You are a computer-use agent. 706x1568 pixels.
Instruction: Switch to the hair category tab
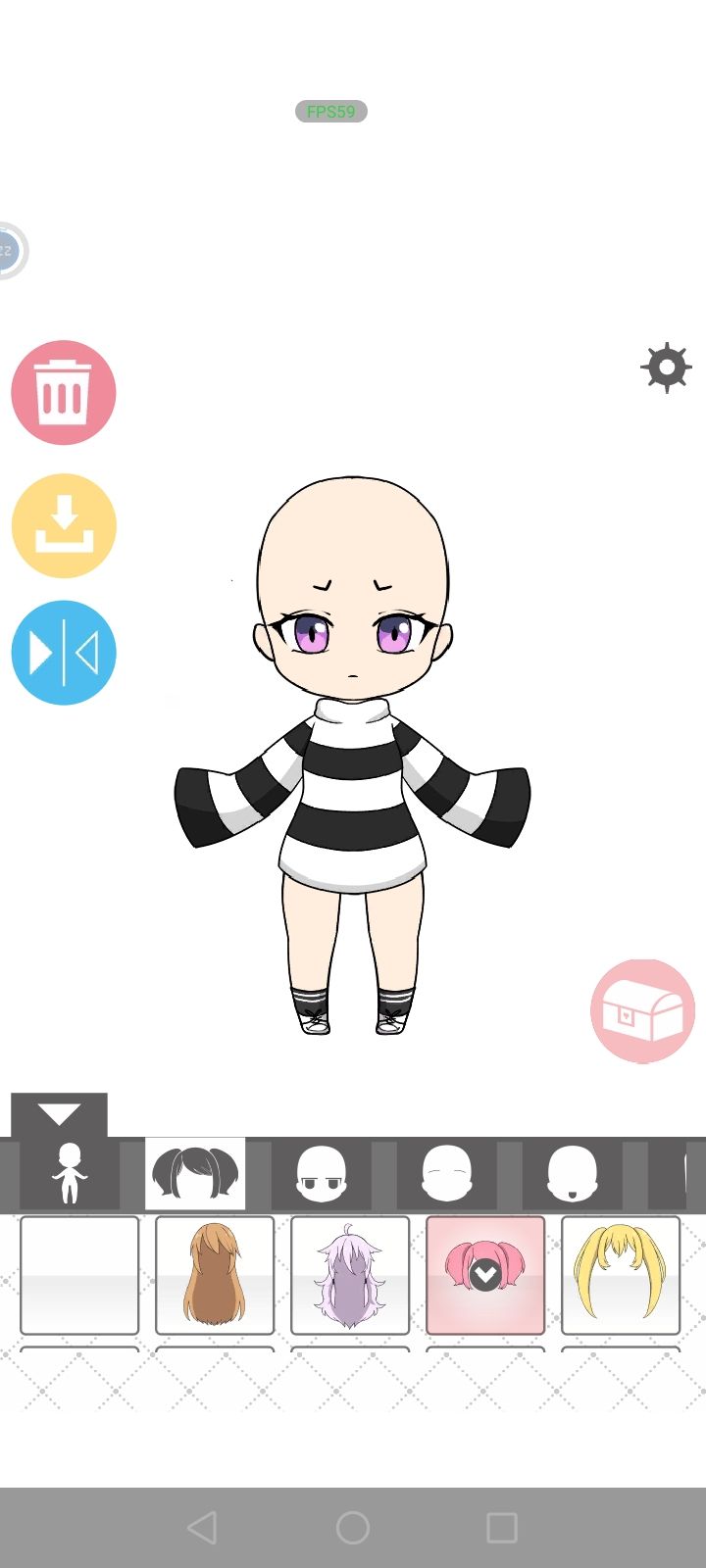pos(194,1173)
